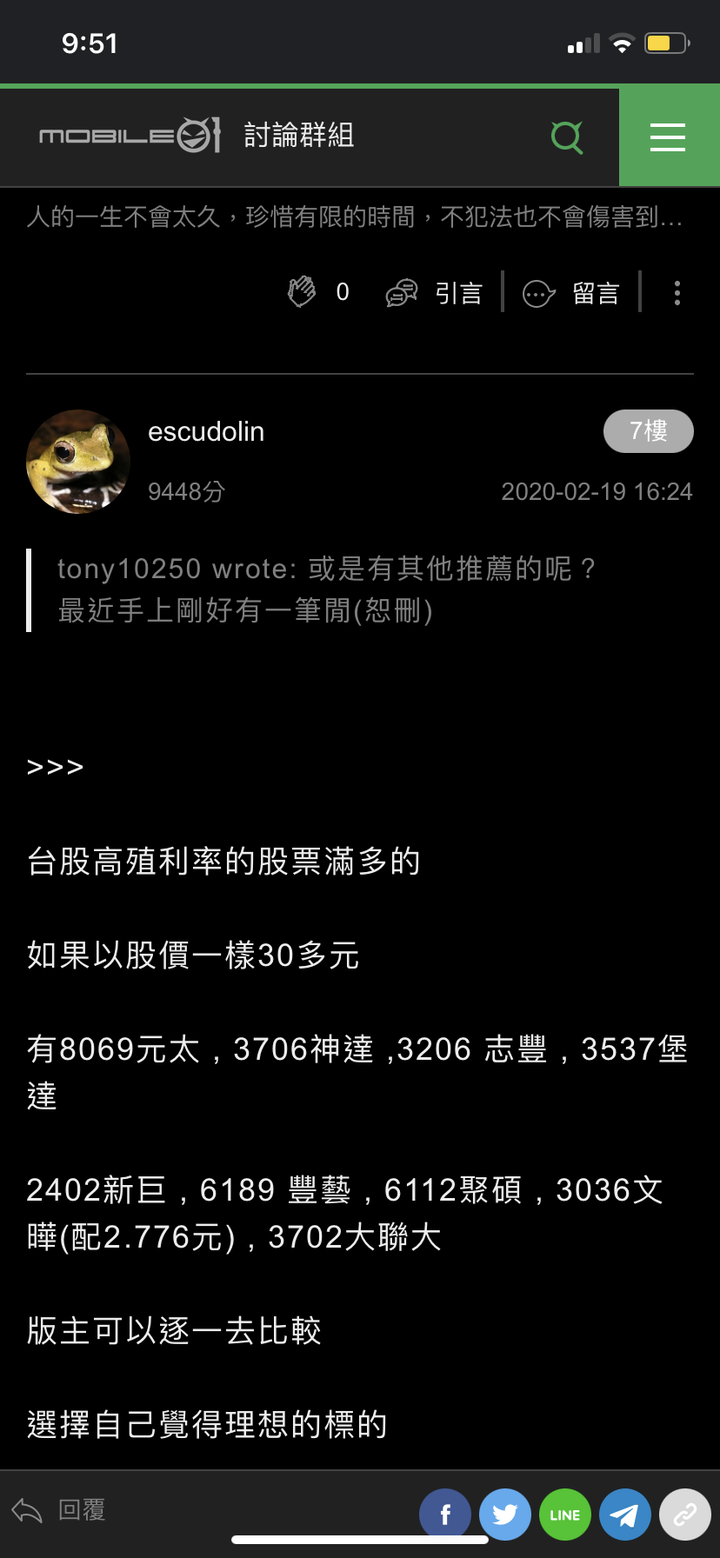
Task: Open escudolin's profile avatar
Action: (x=78, y=461)
